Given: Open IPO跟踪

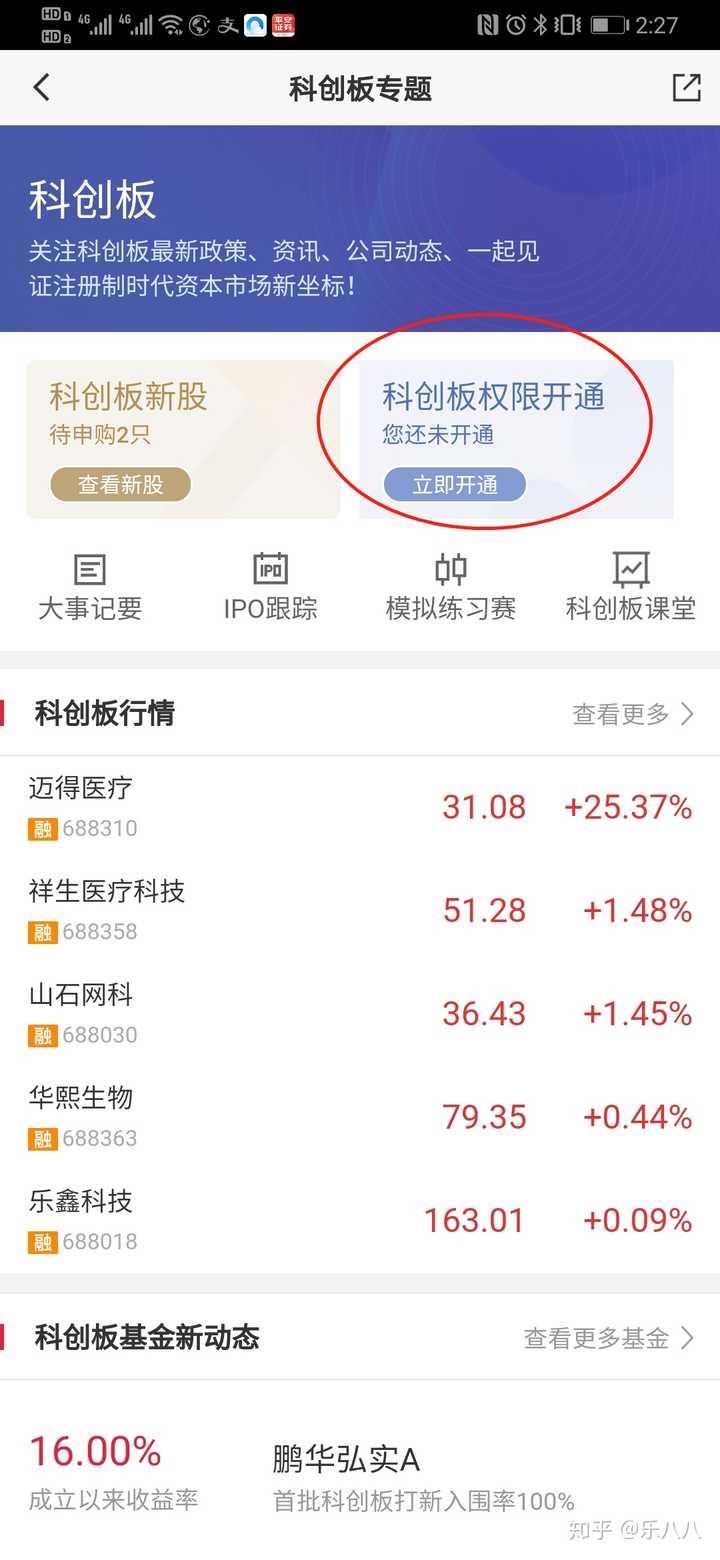Looking at the screenshot, I should click(x=270, y=586).
